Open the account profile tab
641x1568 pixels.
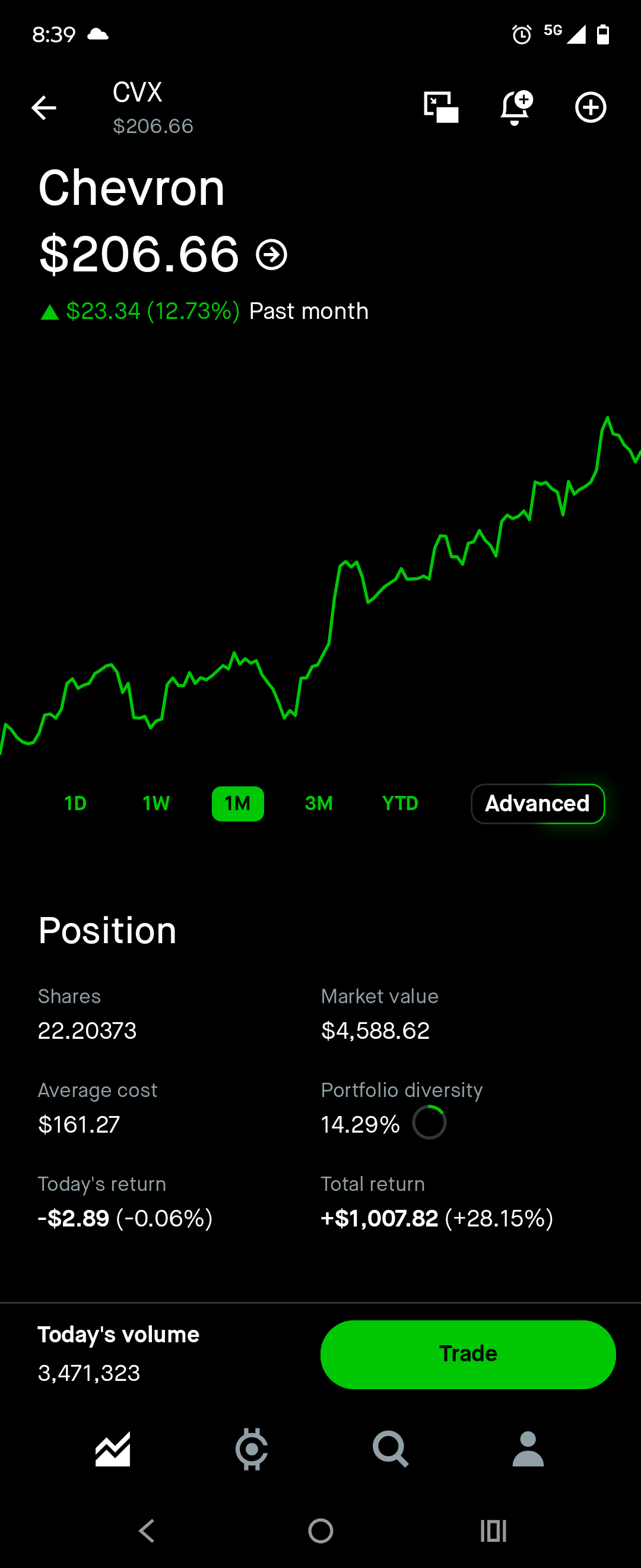click(528, 1449)
